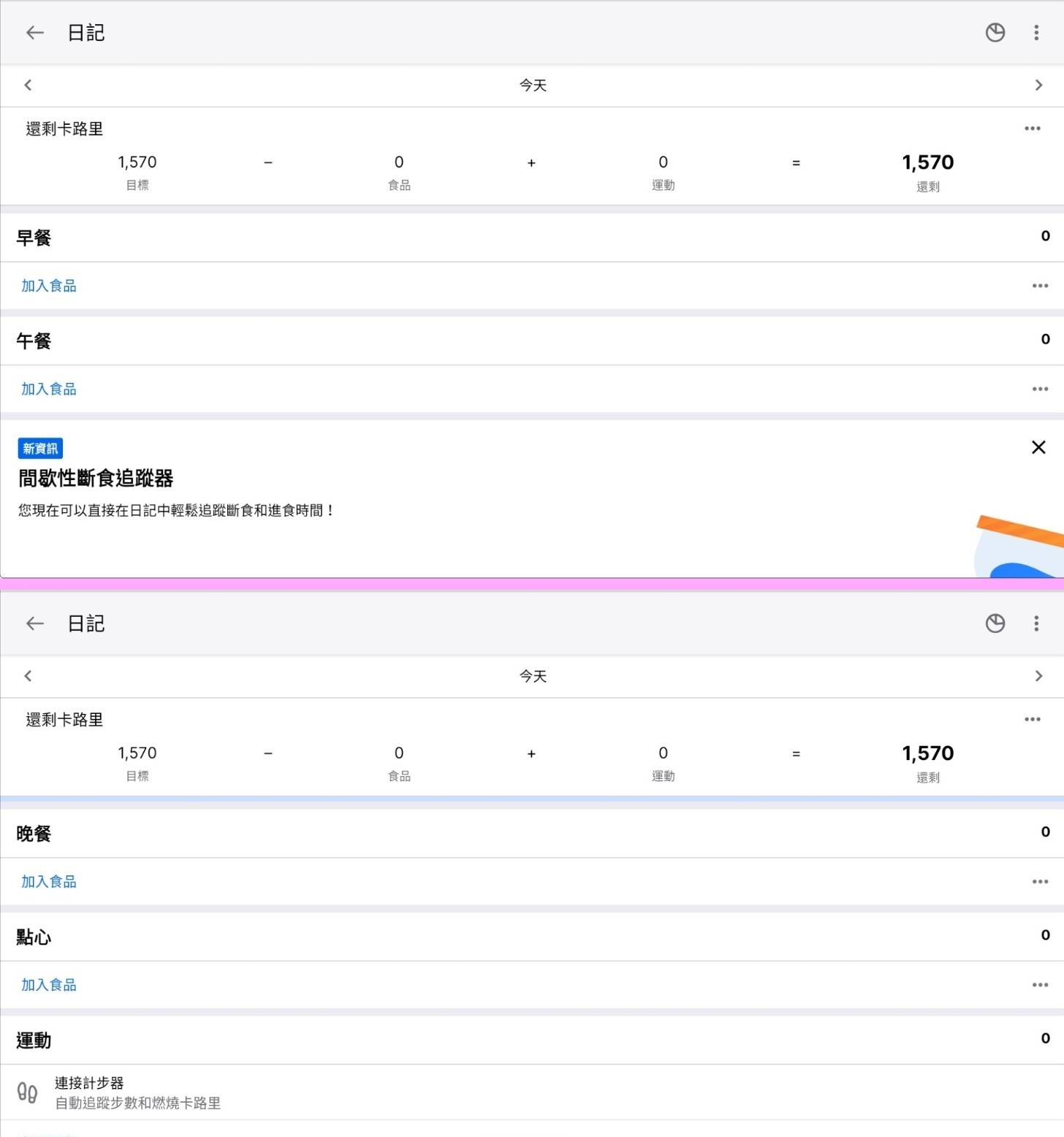Open more options for 晚餐
The image size is (1064, 1137).
pos(1040,881)
